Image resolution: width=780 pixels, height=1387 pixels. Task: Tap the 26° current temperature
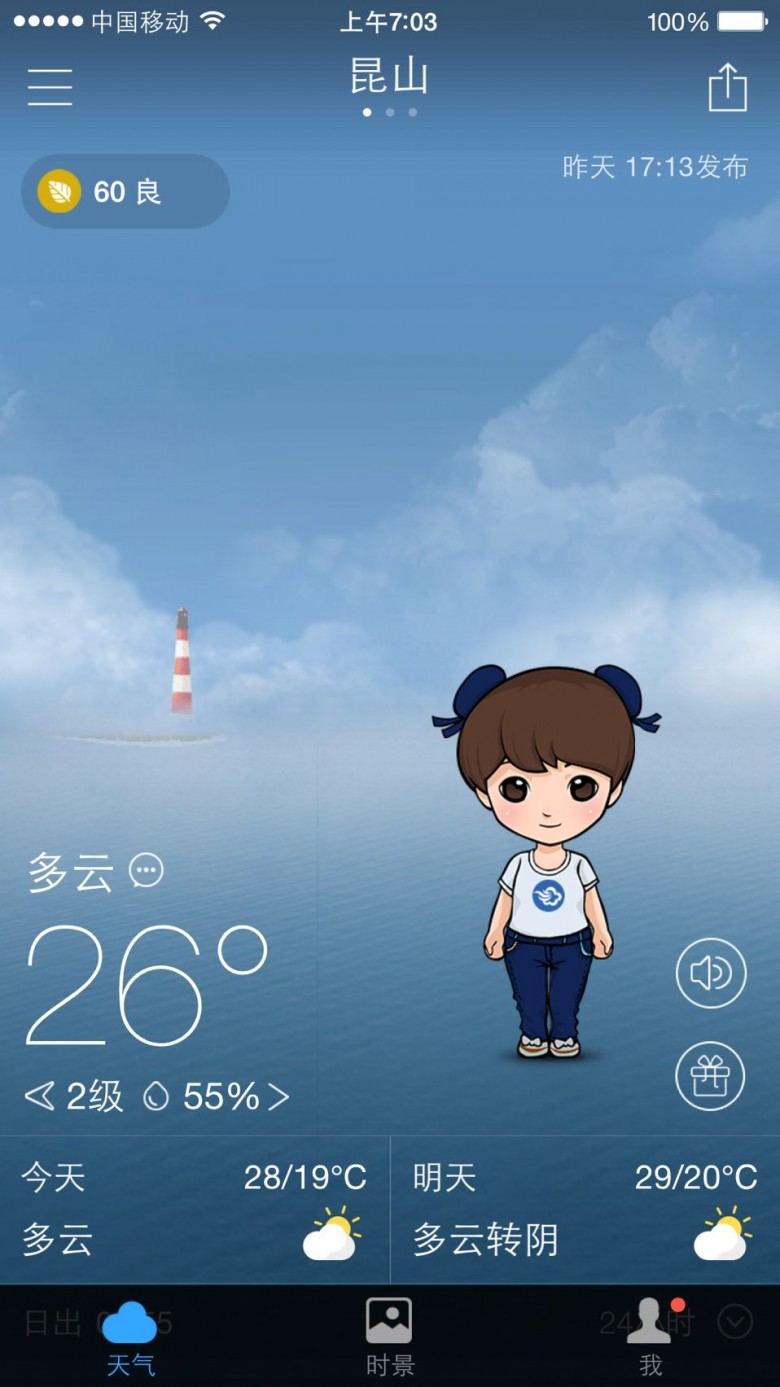pyautogui.click(x=146, y=985)
